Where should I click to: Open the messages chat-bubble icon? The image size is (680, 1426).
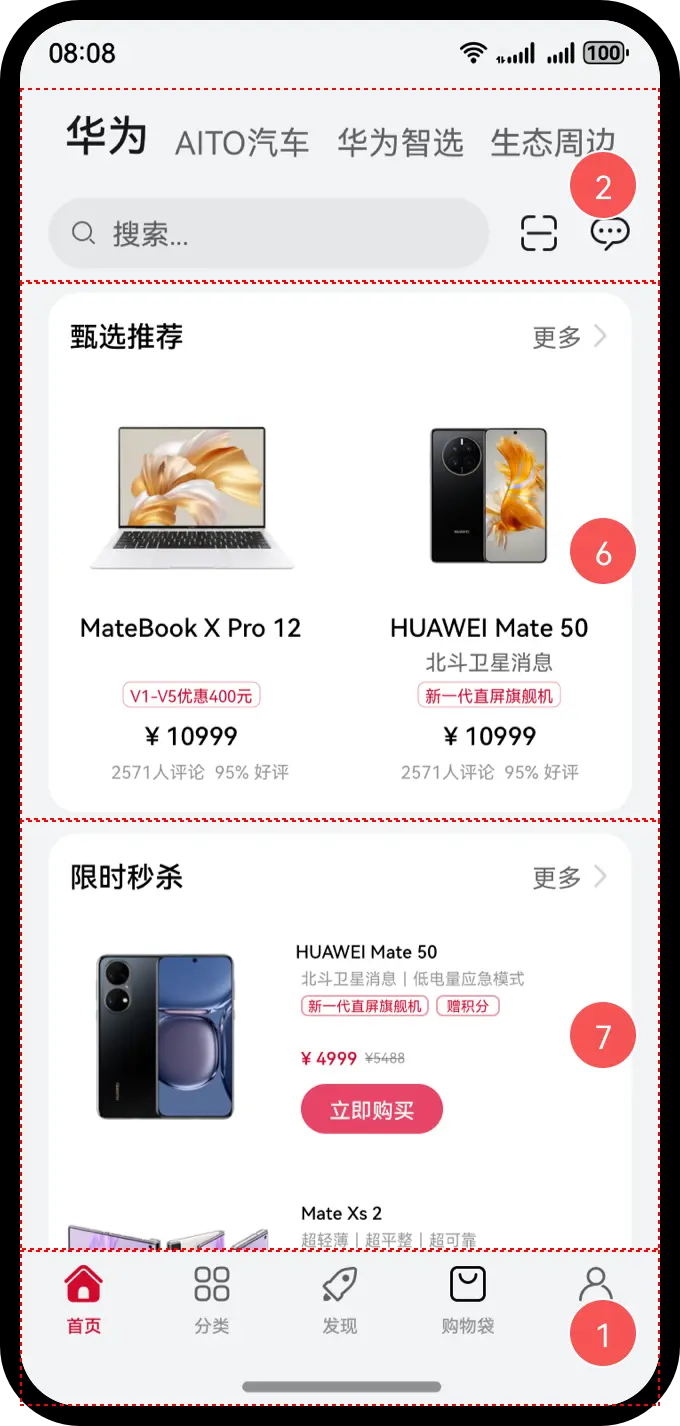(610, 234)
